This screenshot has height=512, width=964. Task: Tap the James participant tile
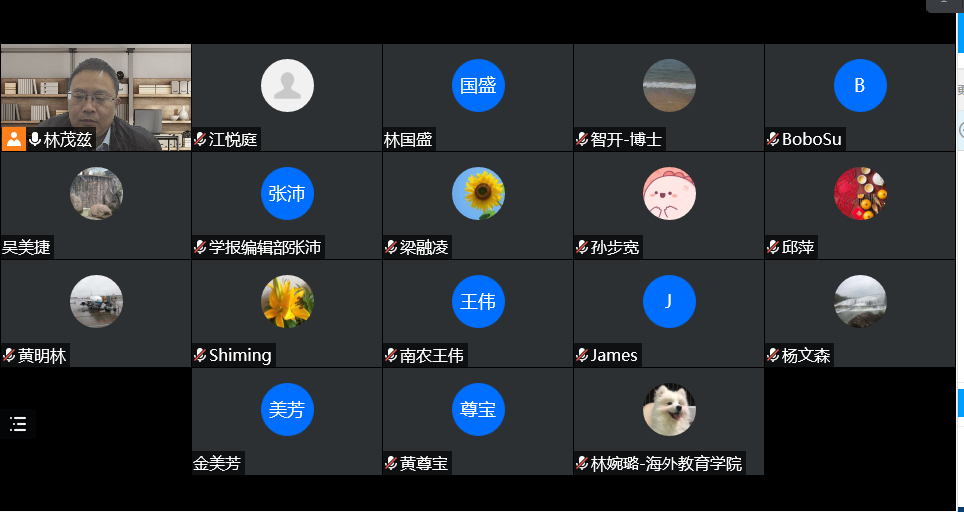coord(669,313)
